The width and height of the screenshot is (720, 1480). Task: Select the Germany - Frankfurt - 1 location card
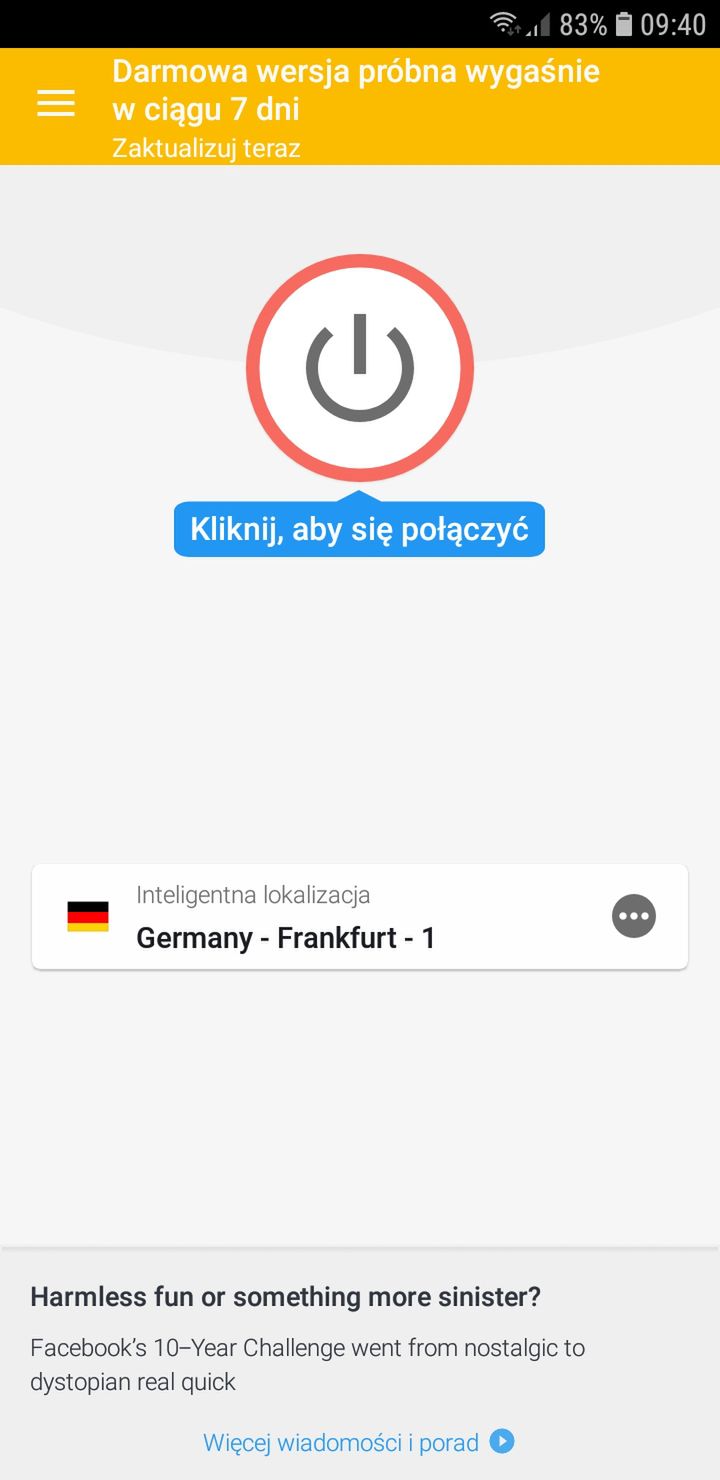(360, 917)
